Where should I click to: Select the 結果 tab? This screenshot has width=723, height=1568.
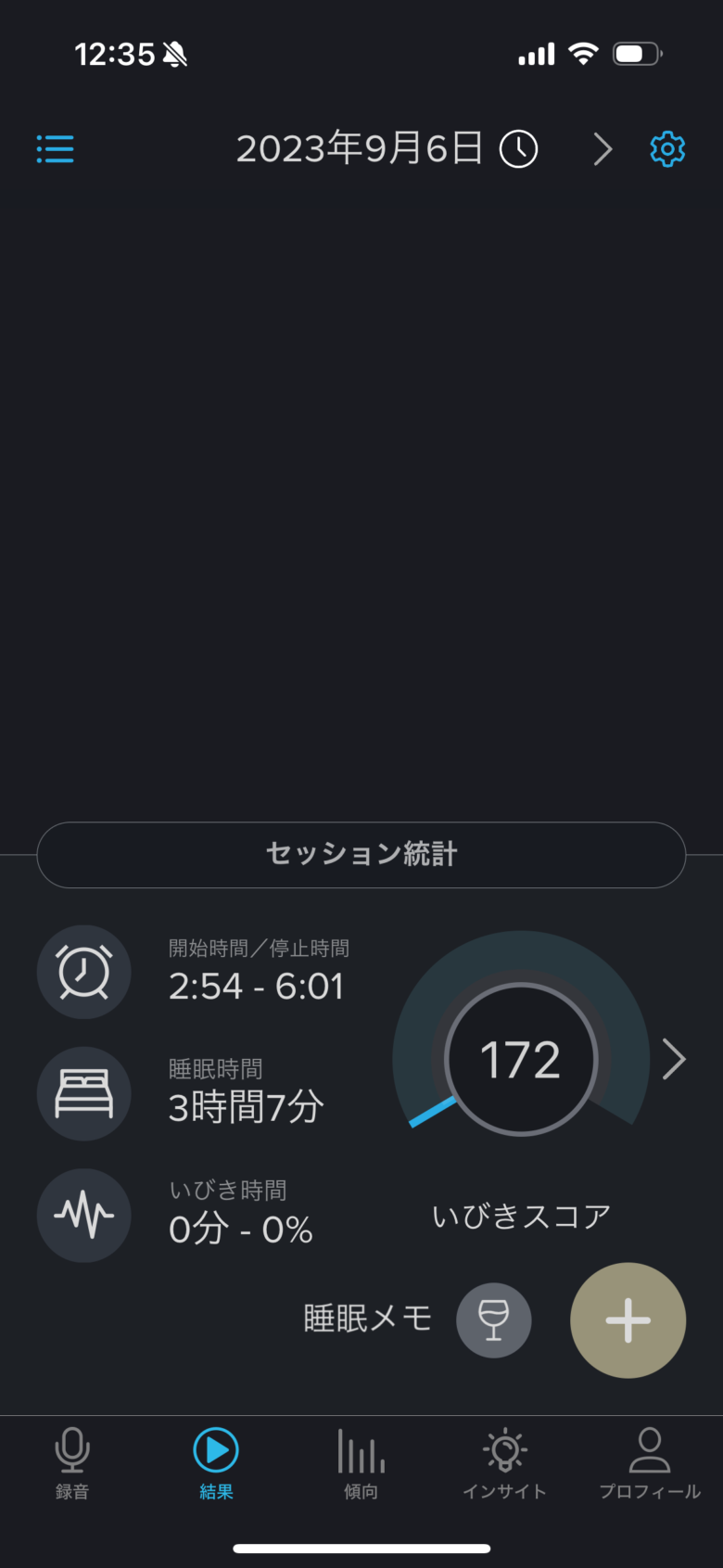216,1463
